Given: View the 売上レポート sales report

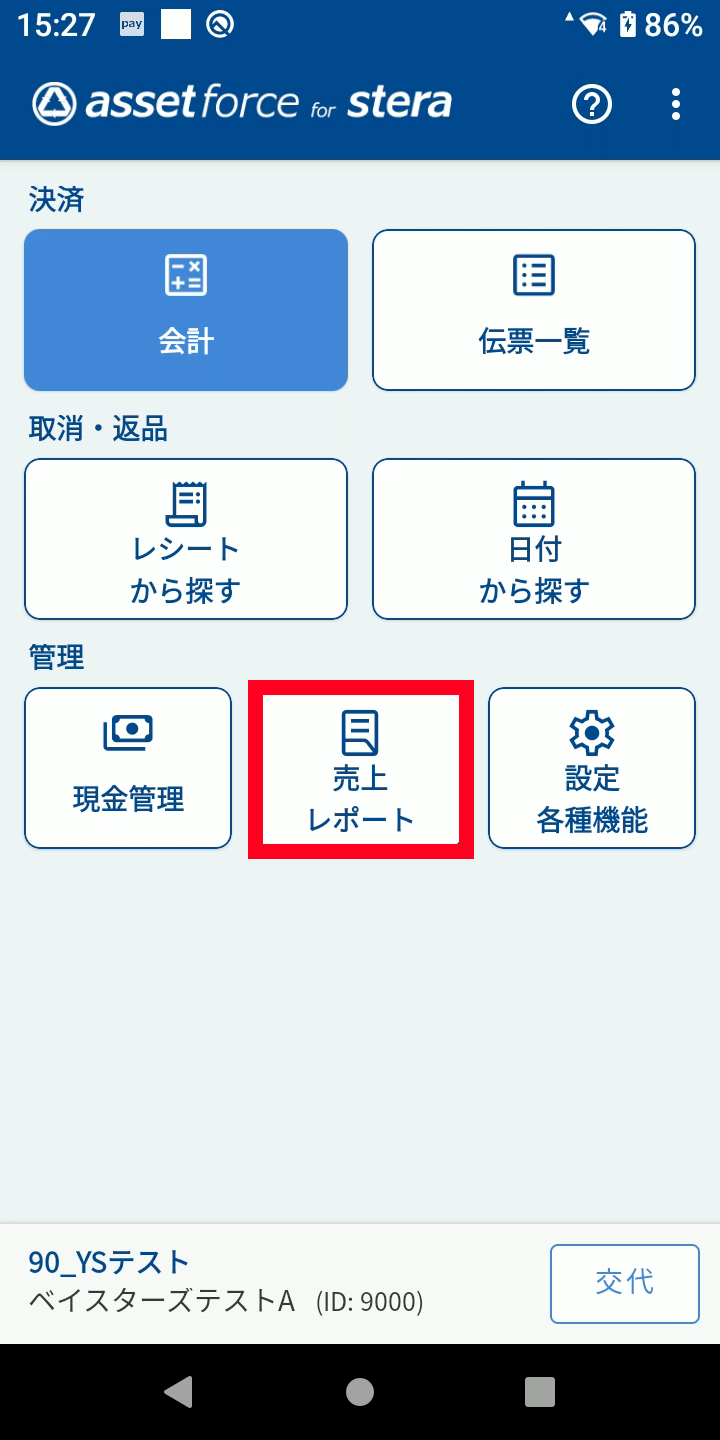Looking at the screenshot, I should click(360, 768).
